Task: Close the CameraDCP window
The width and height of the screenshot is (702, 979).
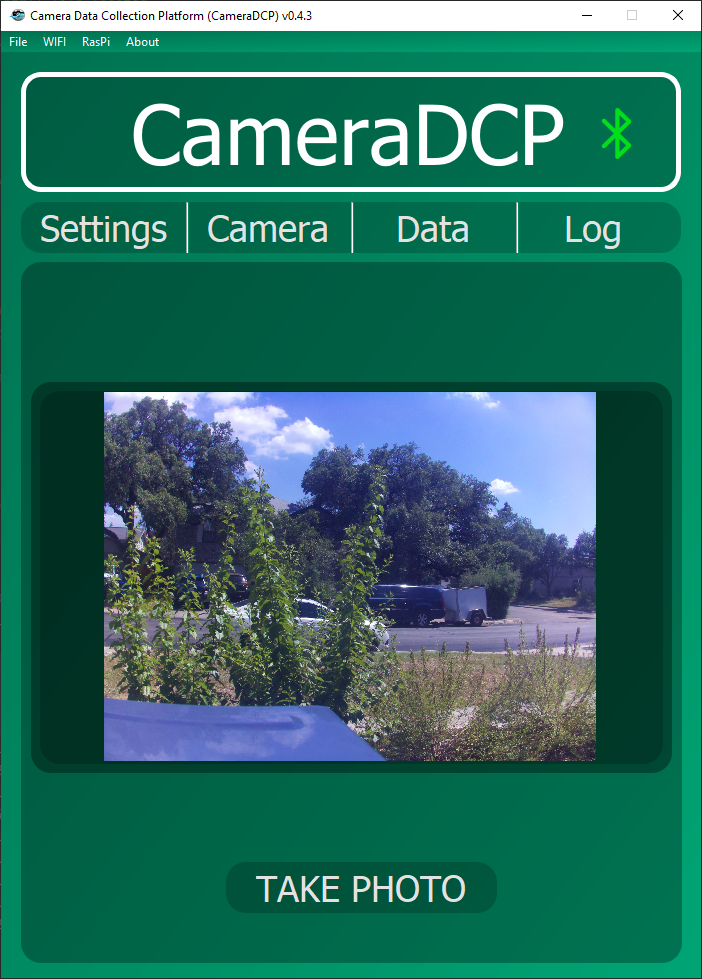Action: (x=678, y=15)
